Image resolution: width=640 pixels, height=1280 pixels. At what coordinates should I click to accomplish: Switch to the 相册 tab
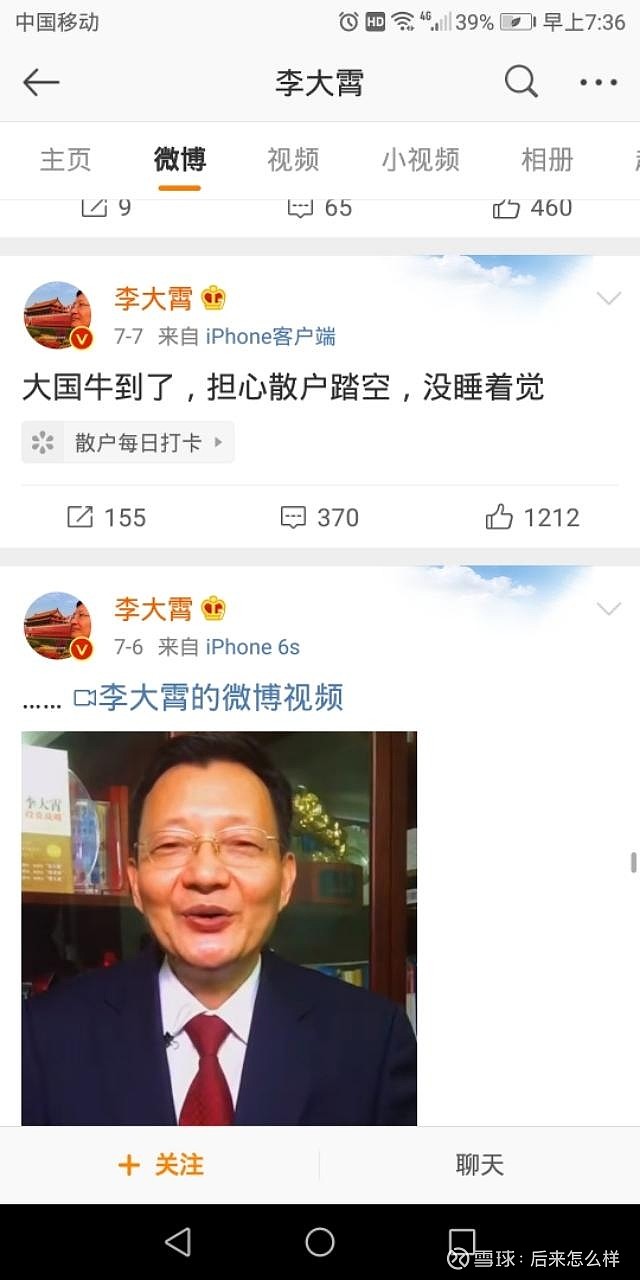coord(547,159)
